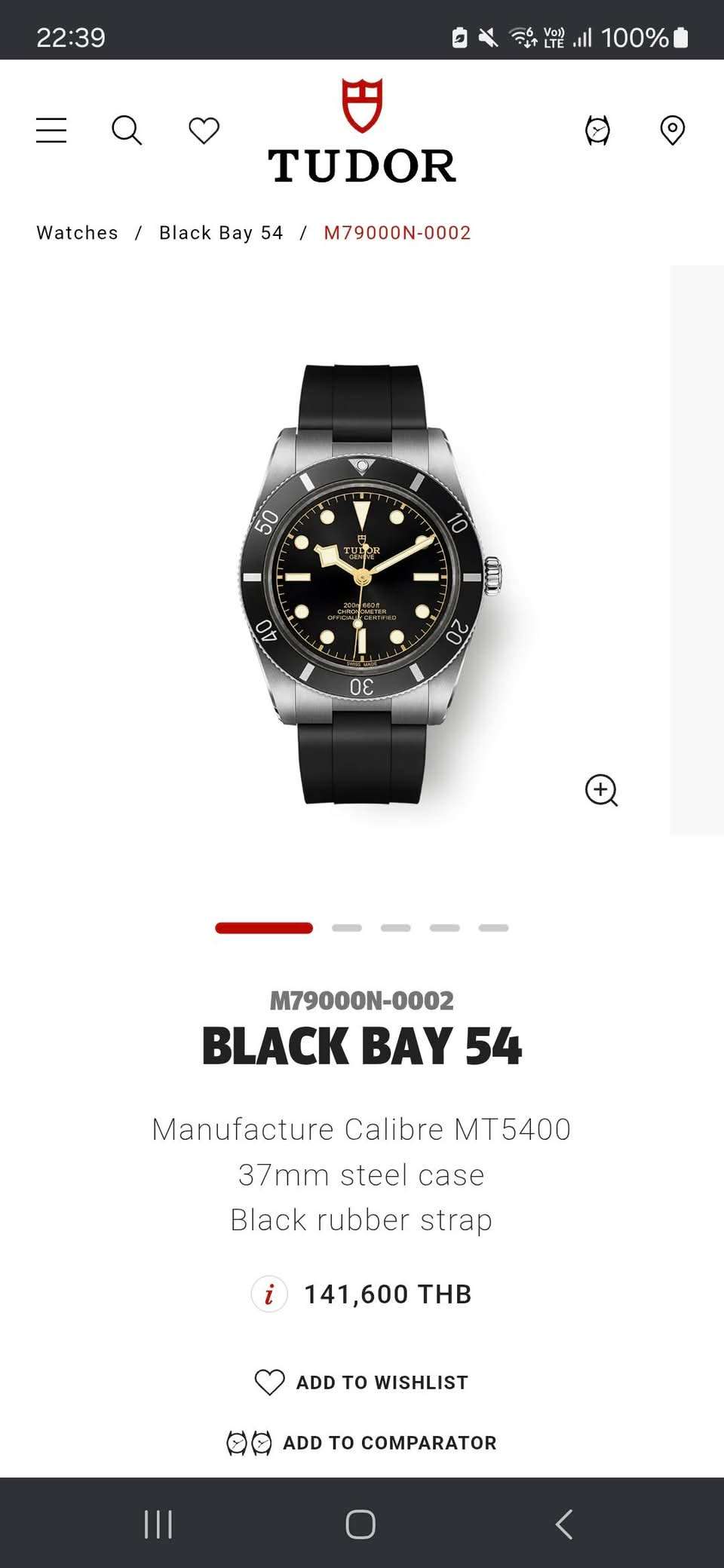This screenshot has height=1568, width=724.
Task: Open the search icon
Action: 127,130
